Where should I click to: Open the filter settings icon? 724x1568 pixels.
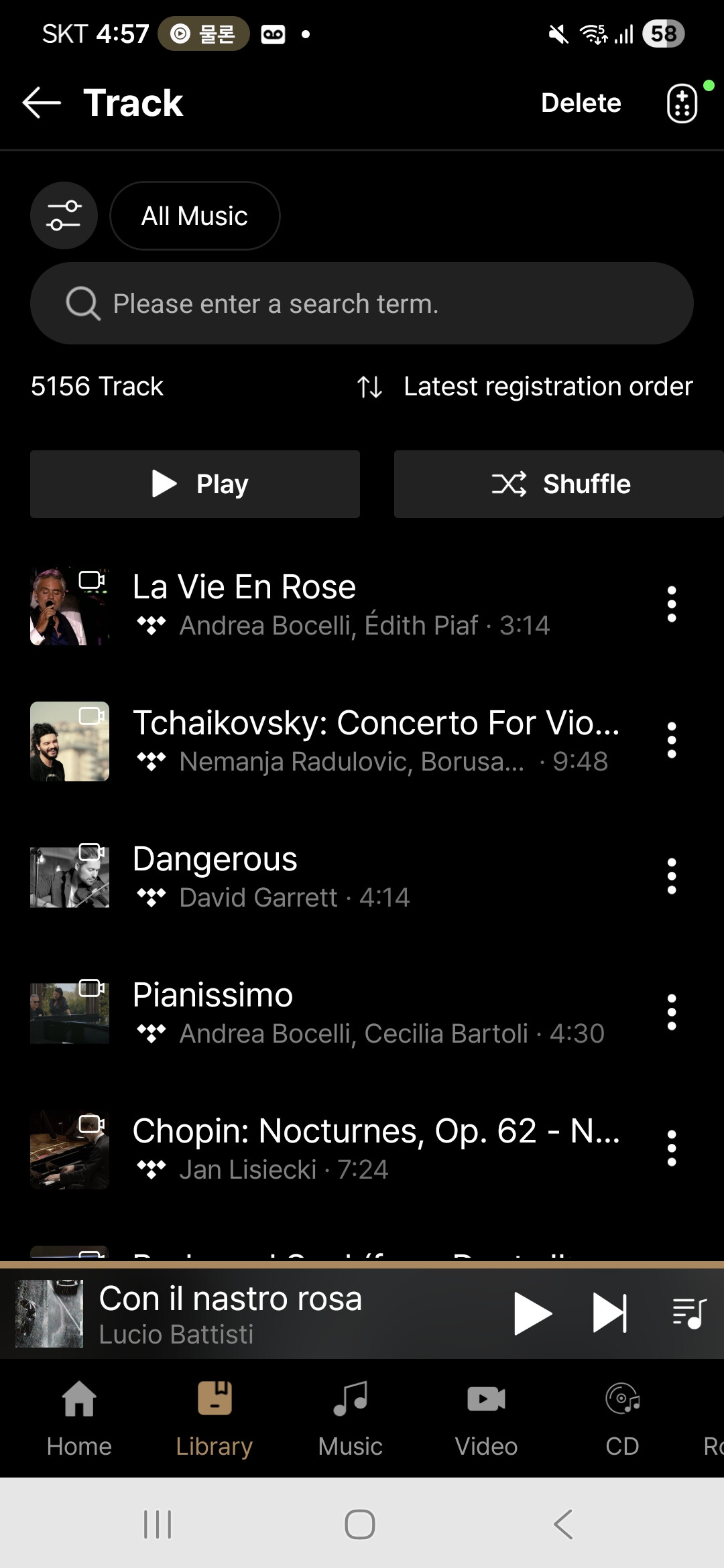click(x=64, y=216)
